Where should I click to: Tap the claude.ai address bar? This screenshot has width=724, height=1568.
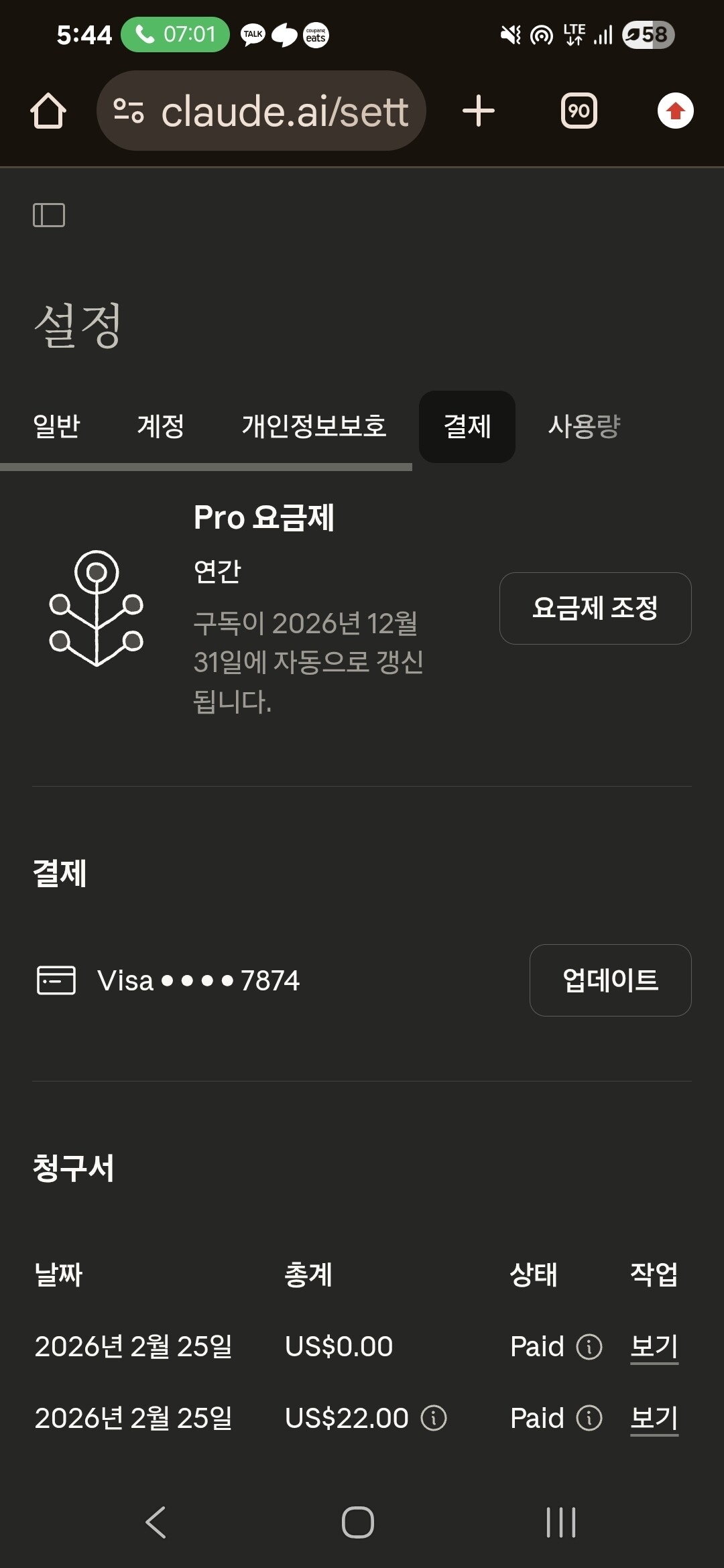pyautogui.click(x=261, y=111)
